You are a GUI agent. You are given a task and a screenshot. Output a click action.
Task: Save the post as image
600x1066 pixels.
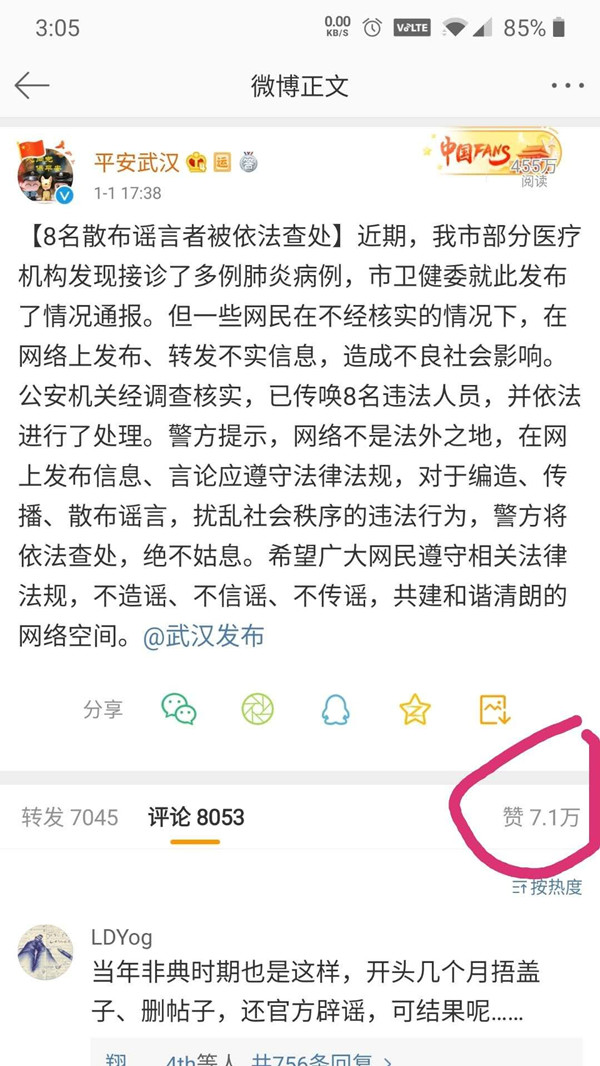point(494,709)
